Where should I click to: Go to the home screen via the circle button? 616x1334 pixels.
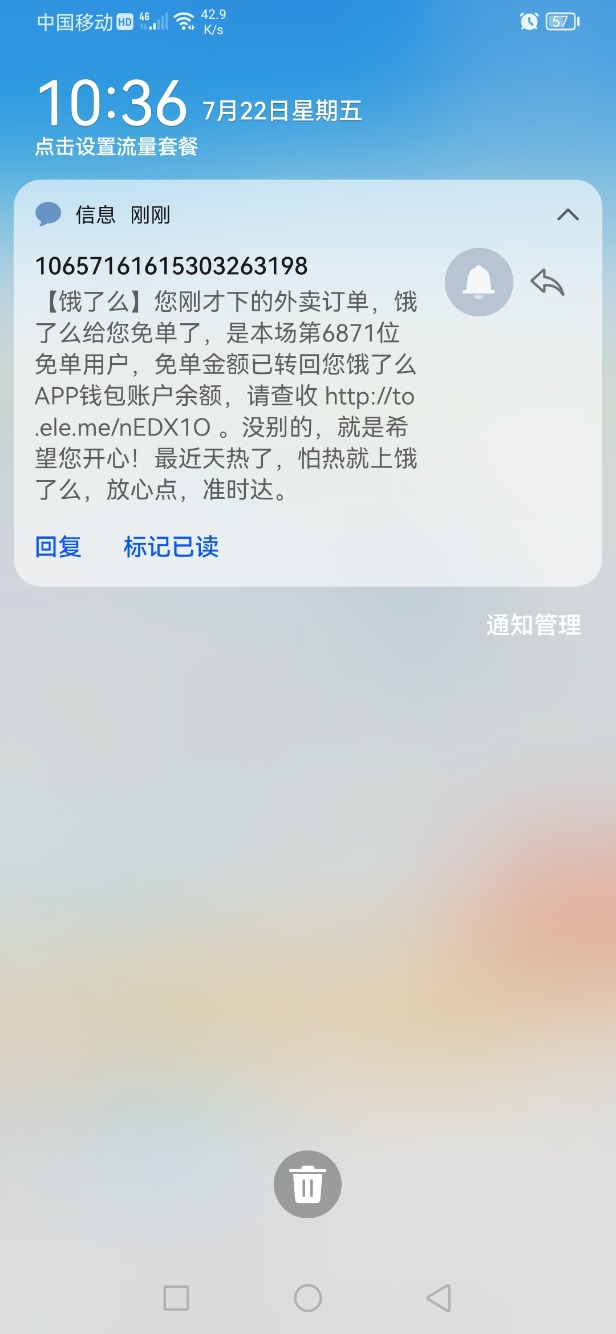pyautogui.click(x=308, y=1298)
